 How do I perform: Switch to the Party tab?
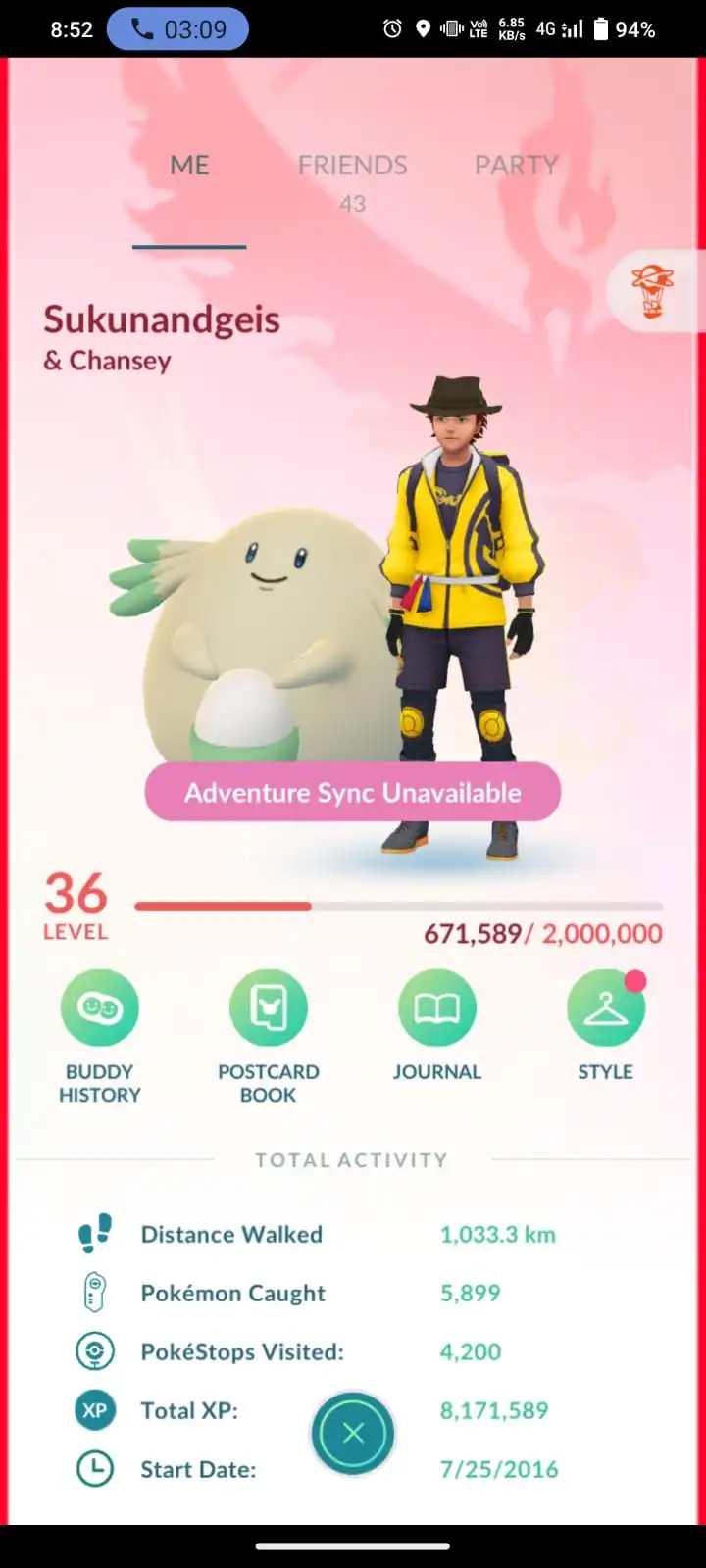(517, 165)
